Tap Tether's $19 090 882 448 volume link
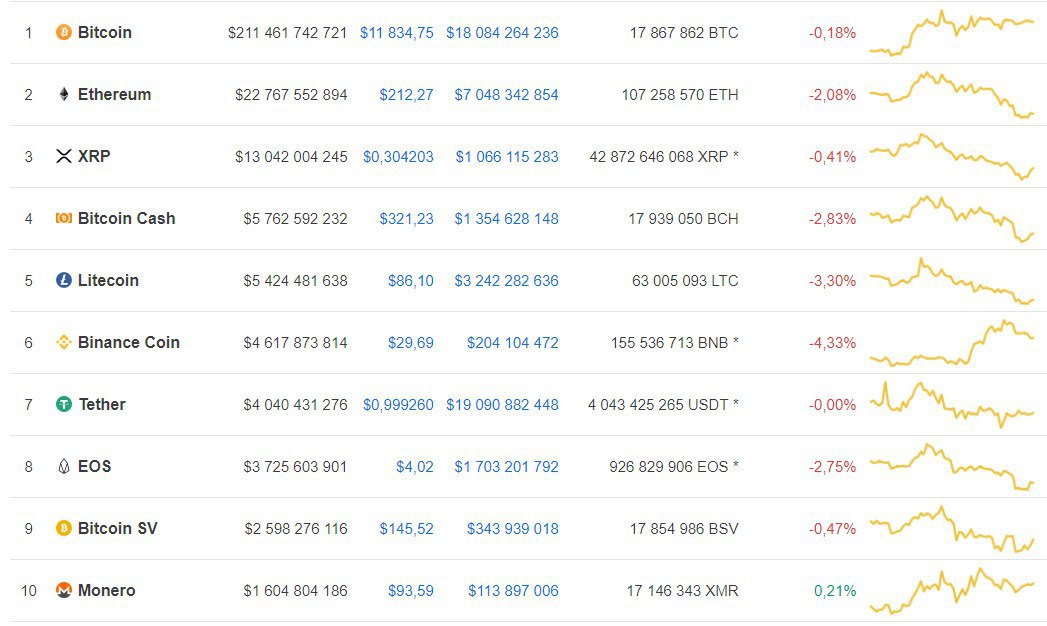Image resolution: width=1047 pixels, height=626 pixels. (502, 405)
